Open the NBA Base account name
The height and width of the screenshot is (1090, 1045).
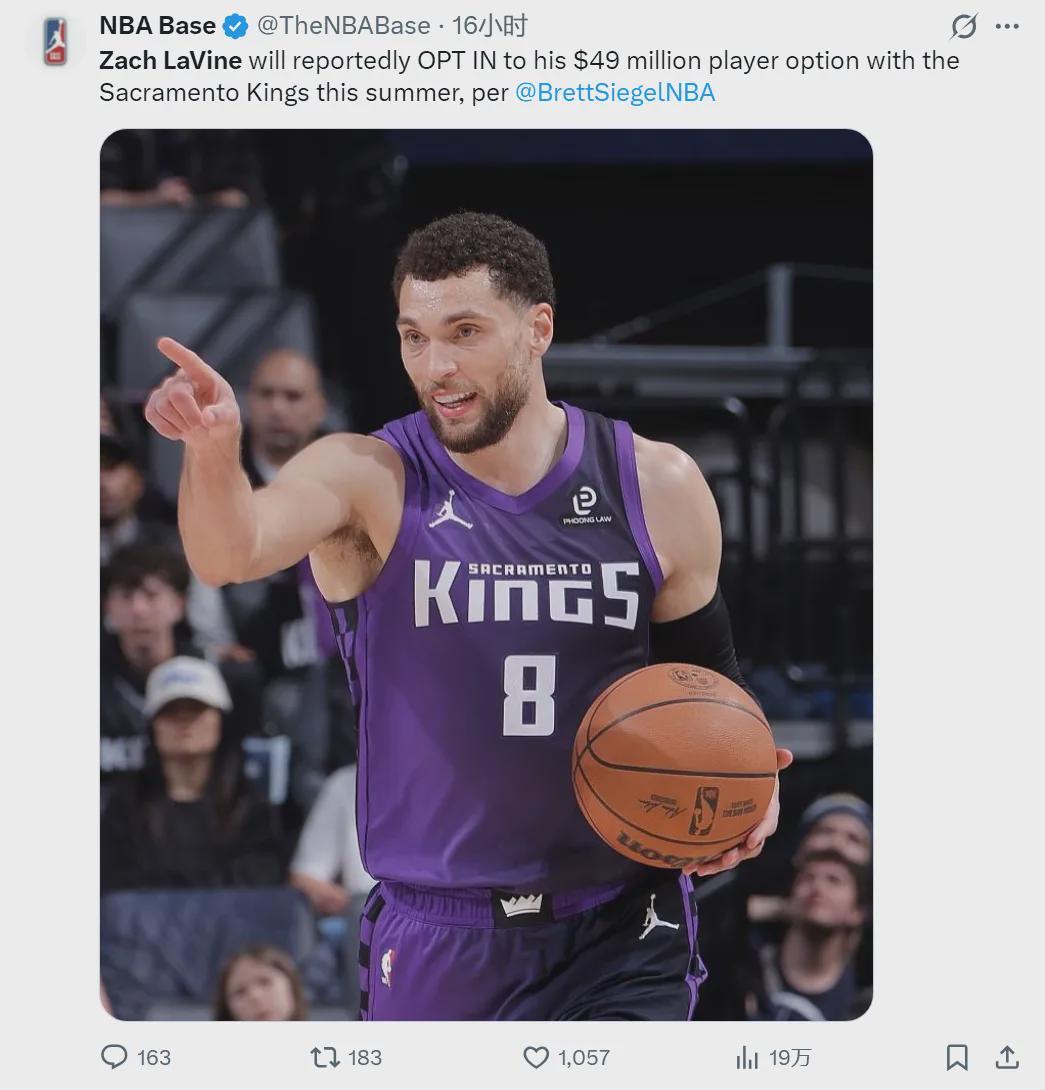pyautogui.click(x=157, y=26)
